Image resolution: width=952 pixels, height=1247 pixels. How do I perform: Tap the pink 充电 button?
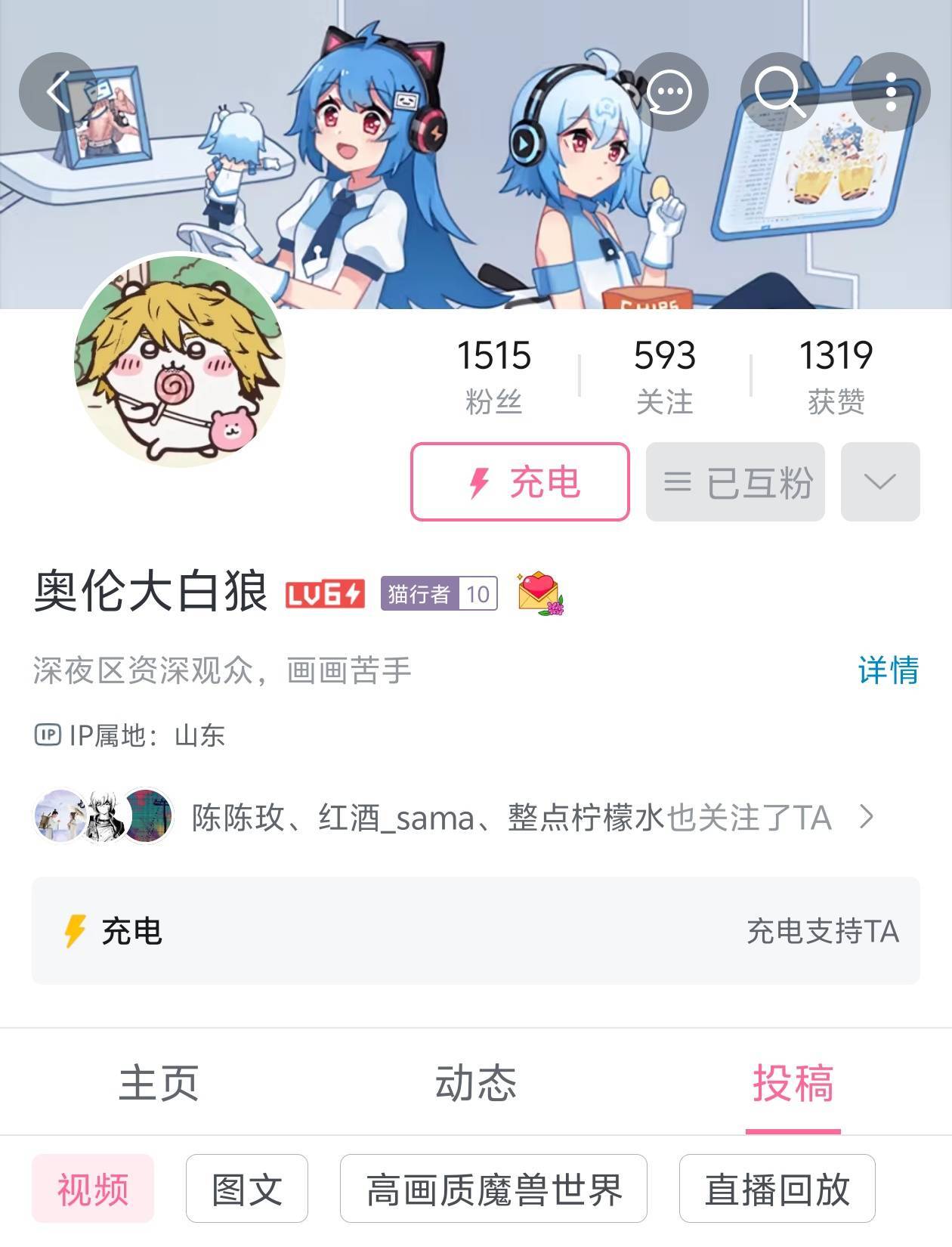(x=520, y=481)
